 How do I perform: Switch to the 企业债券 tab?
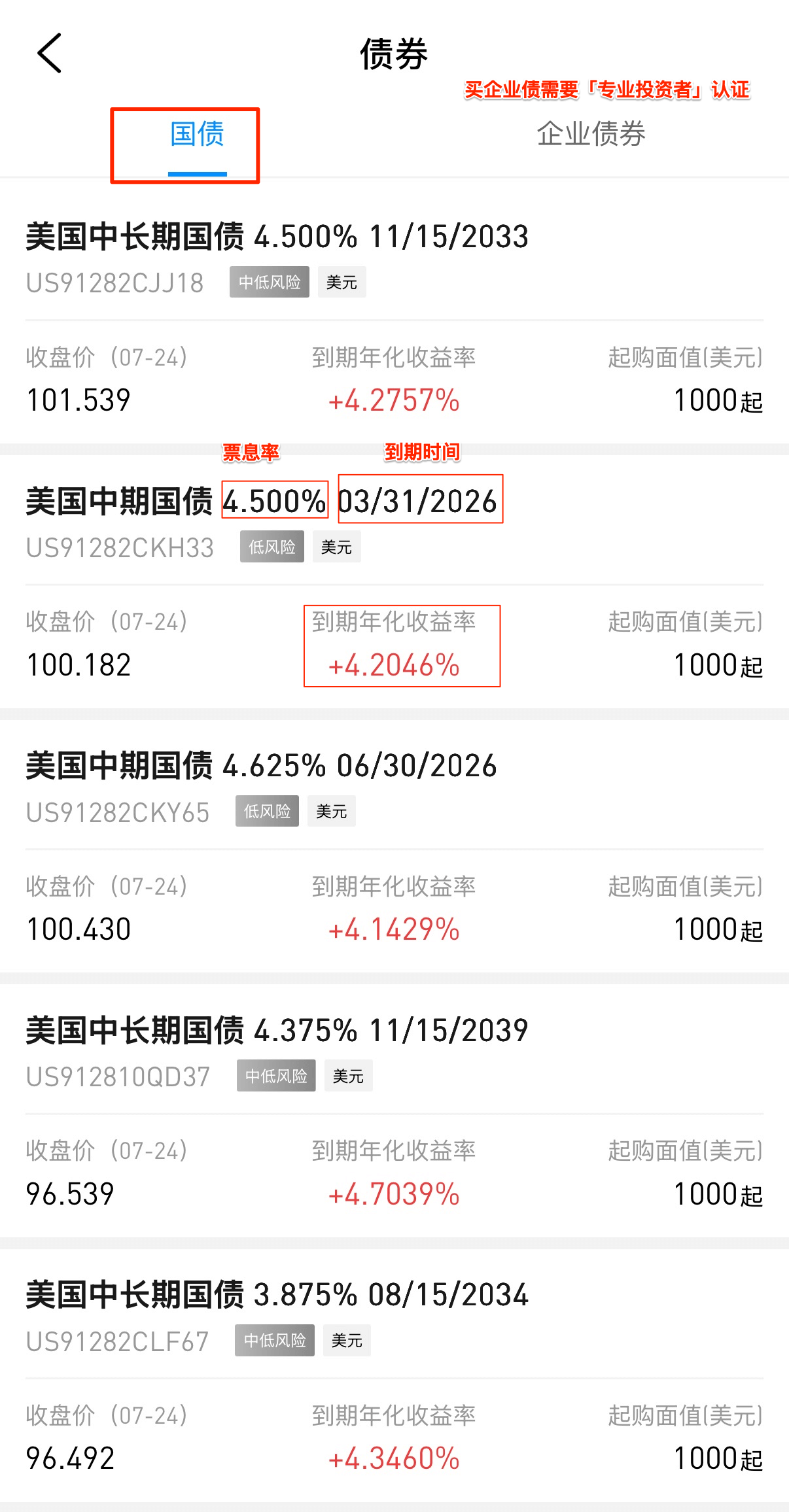591,134
